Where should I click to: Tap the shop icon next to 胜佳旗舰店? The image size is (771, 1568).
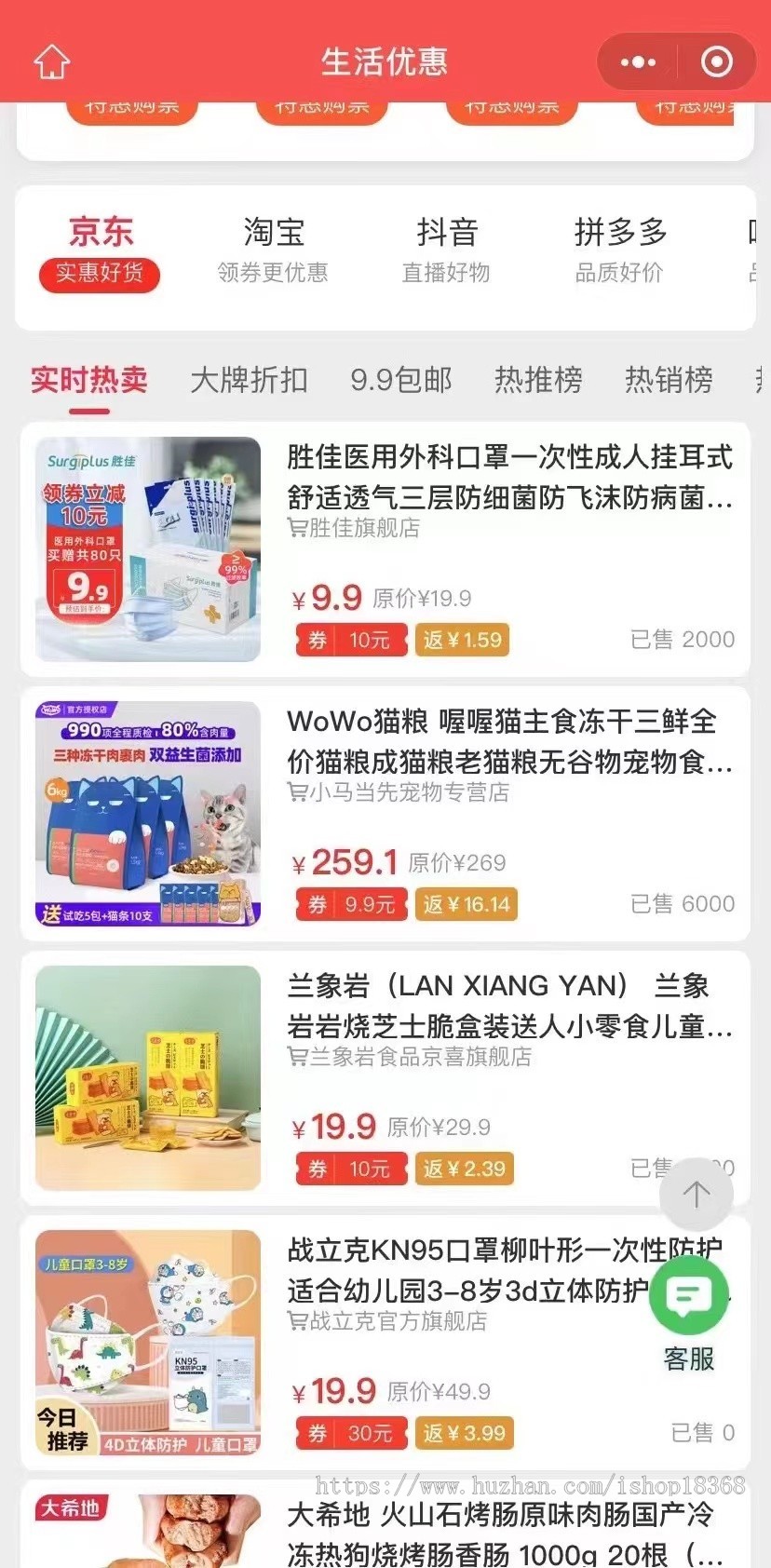click(x=299, y=528)
